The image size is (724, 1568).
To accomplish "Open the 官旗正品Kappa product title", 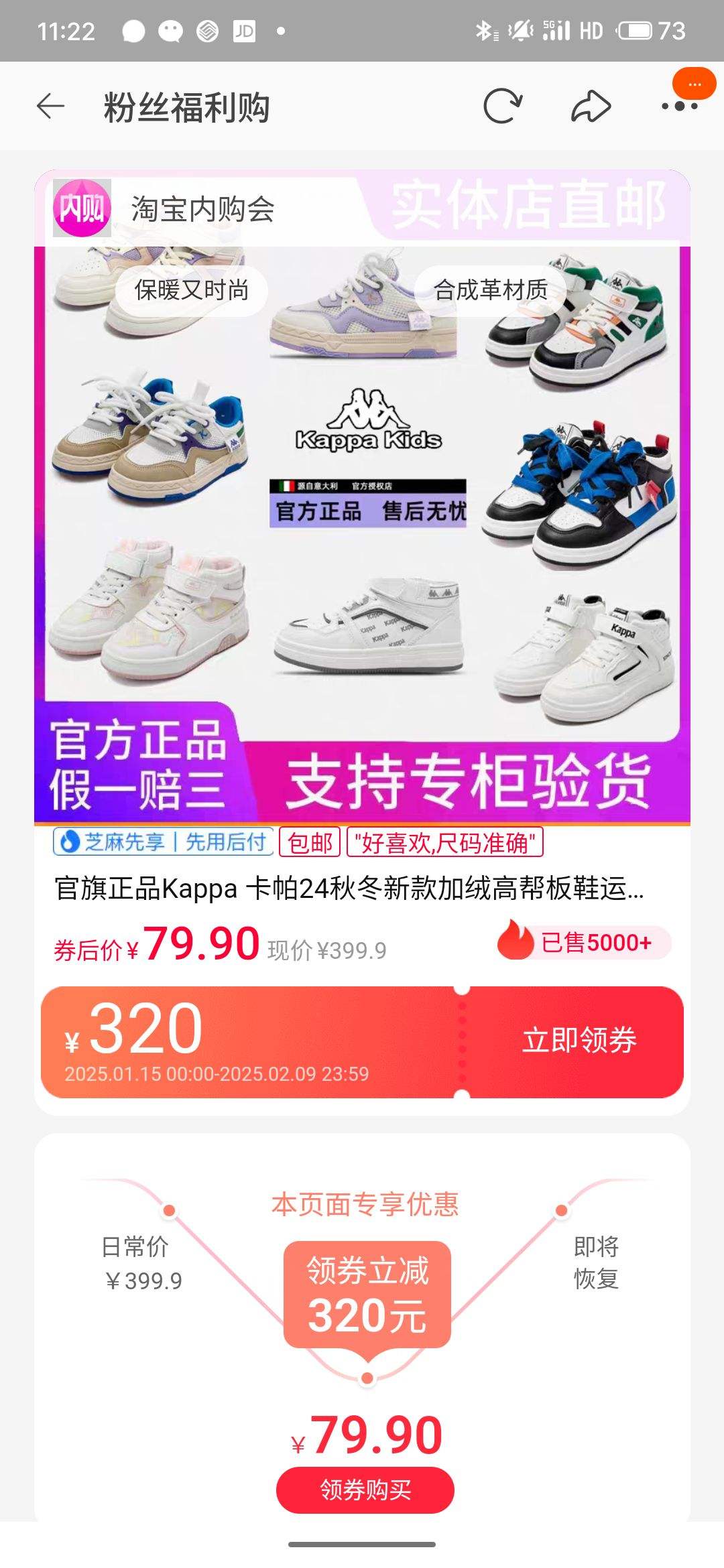I will click(x=349, y=889).
